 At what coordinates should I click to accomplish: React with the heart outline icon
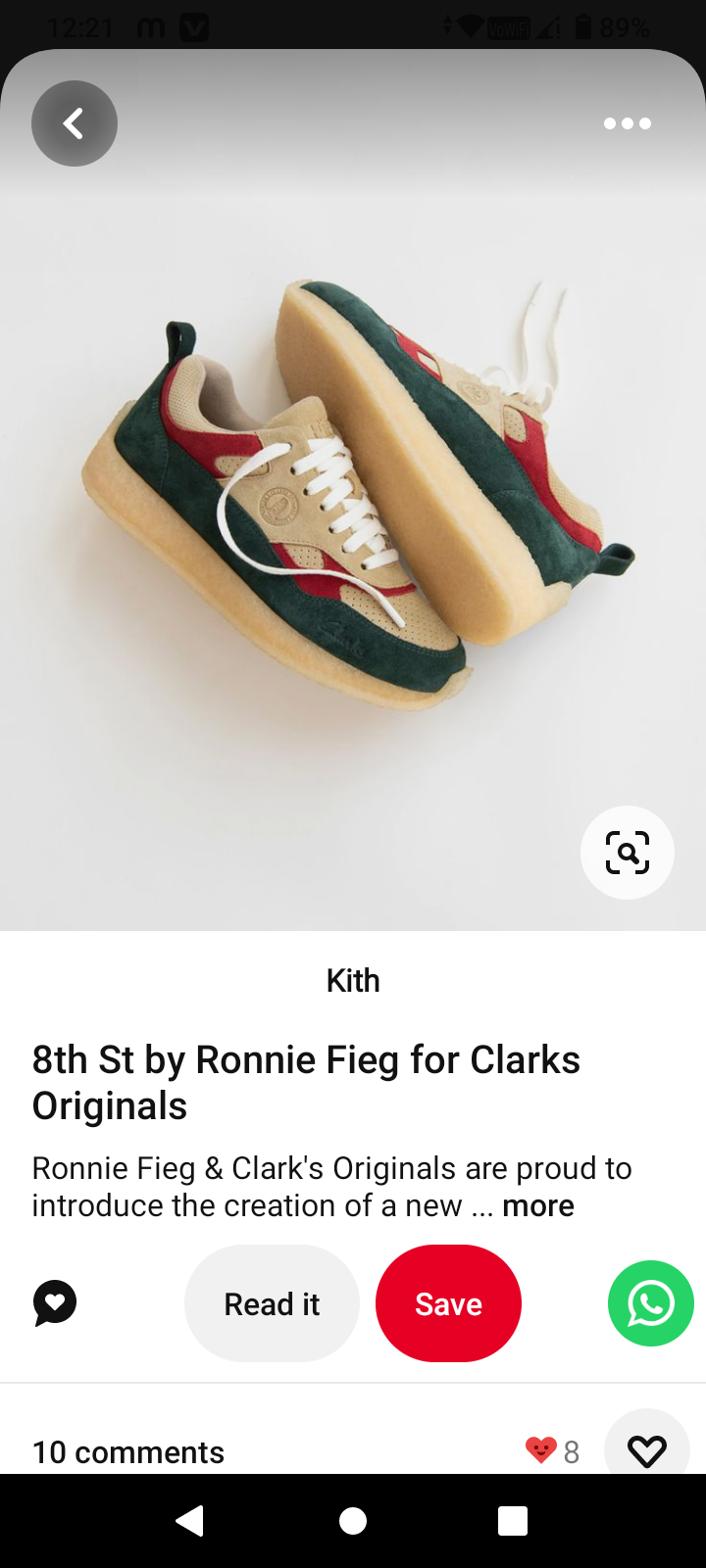(x=647, y=1450)
